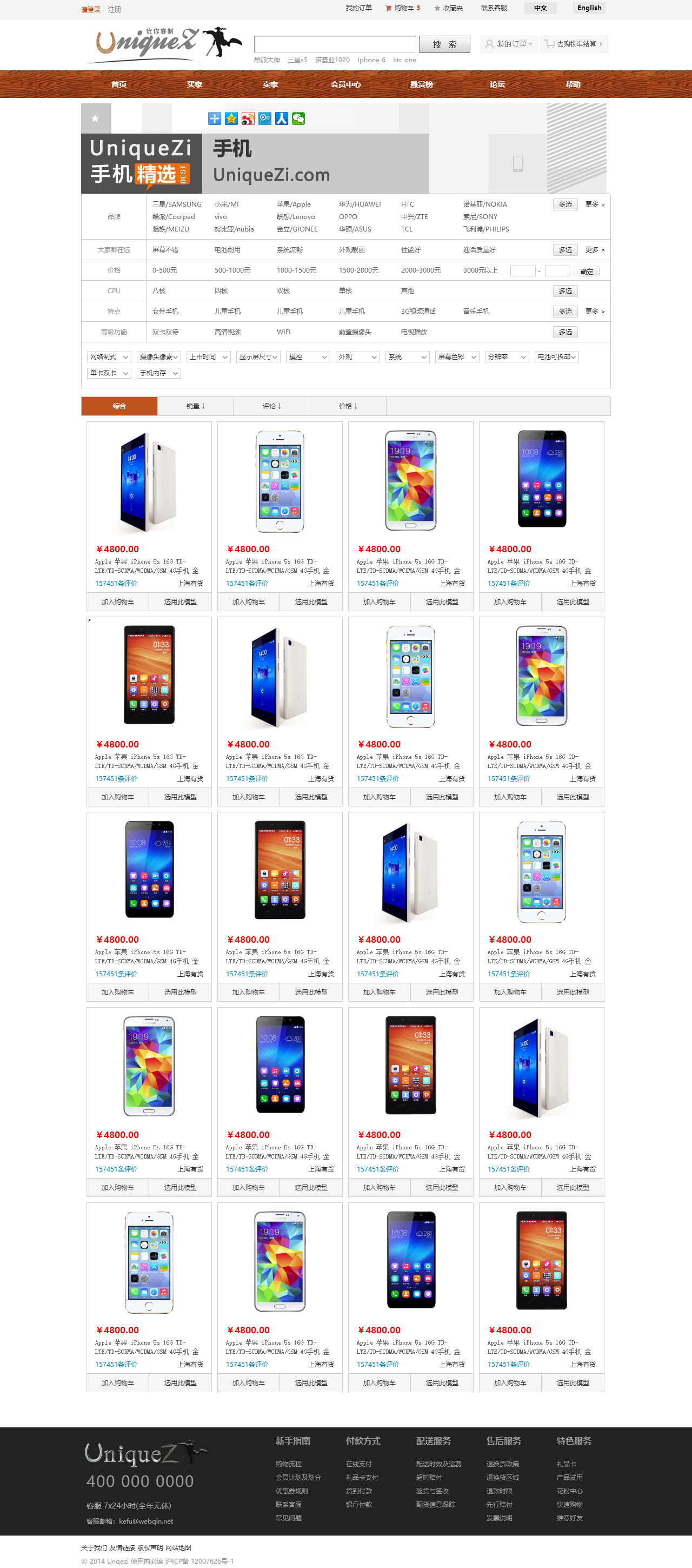Open the 分辨率 dropdown
692x1568 pixels.
[x=507, y=356]
